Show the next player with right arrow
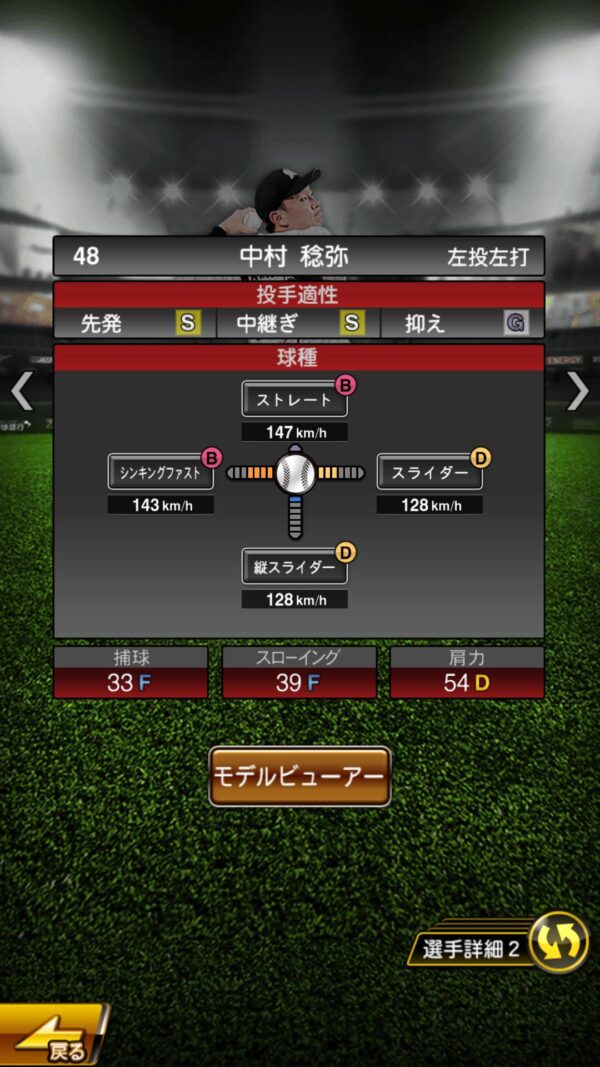This screenshot has width=600, height=1067. (x=577, y=392)
